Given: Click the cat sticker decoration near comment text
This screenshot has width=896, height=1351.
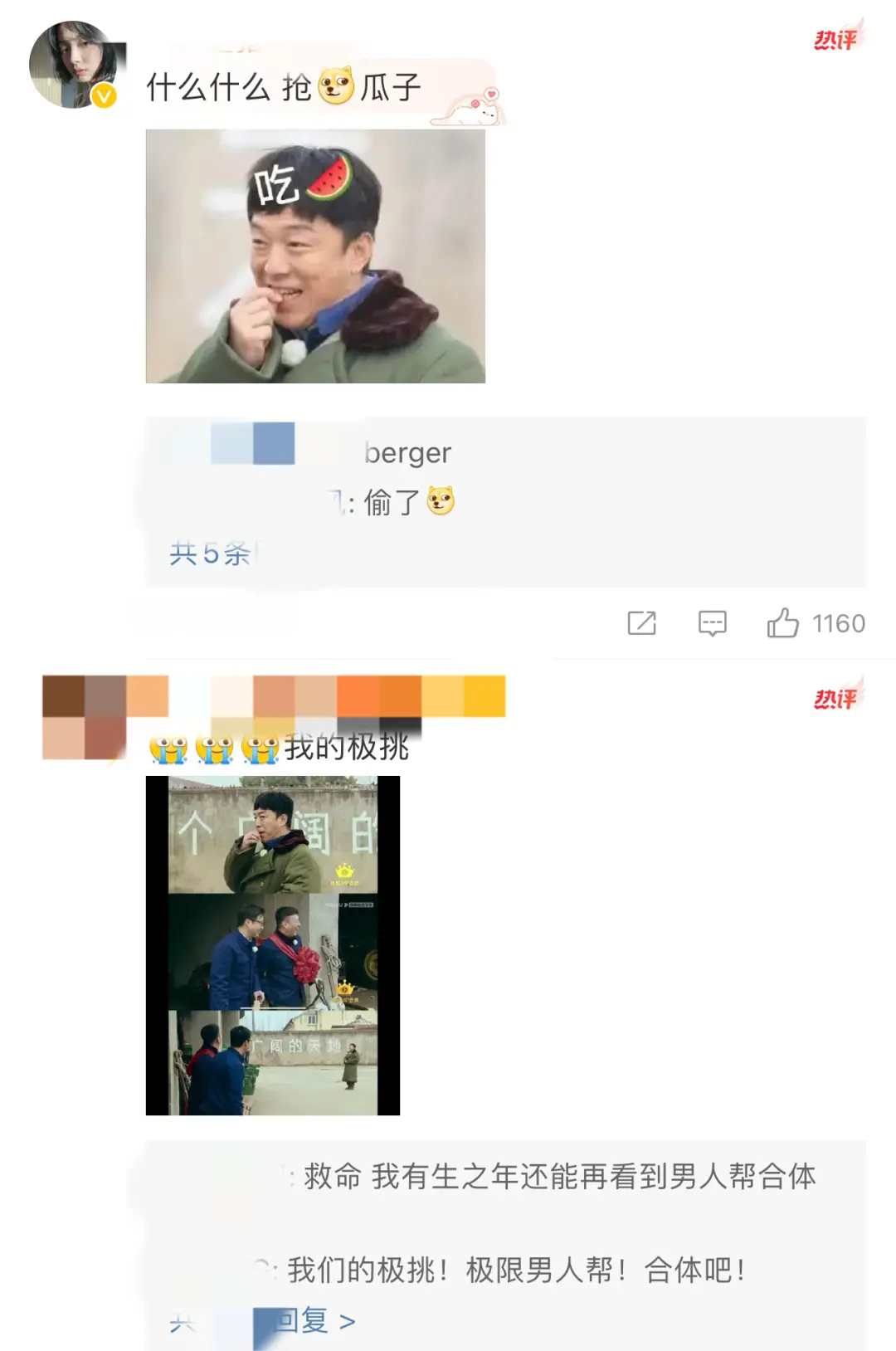Looking at the screenshot, I should coord(465,112).
